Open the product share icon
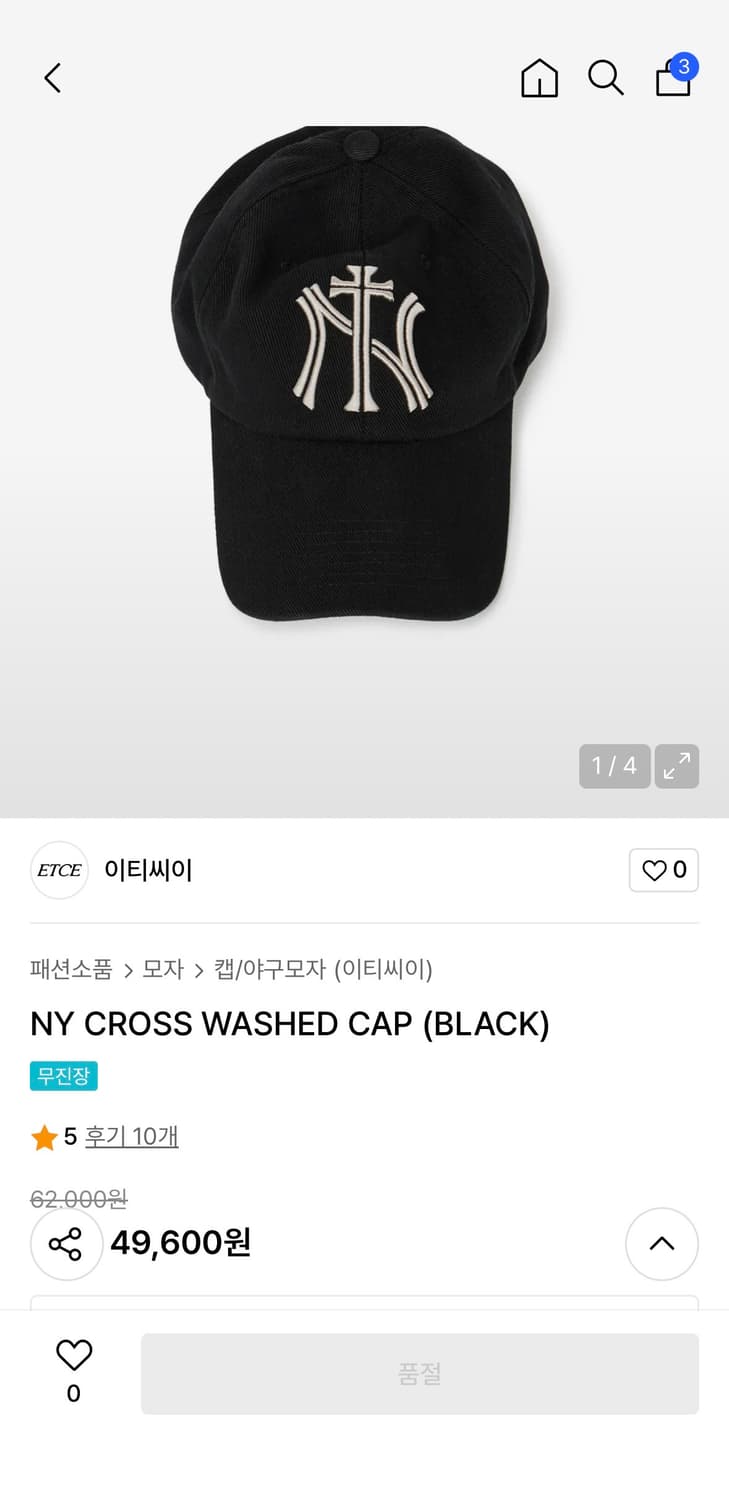 coord(66,1244)
